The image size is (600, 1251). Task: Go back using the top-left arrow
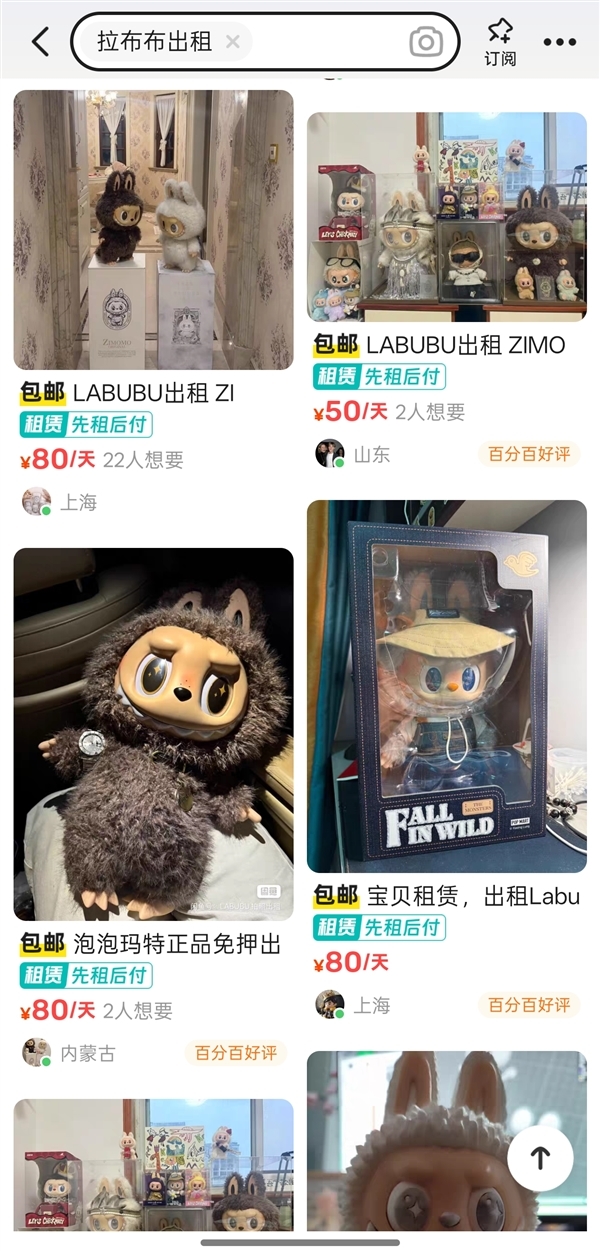click(x=40, y=42)
